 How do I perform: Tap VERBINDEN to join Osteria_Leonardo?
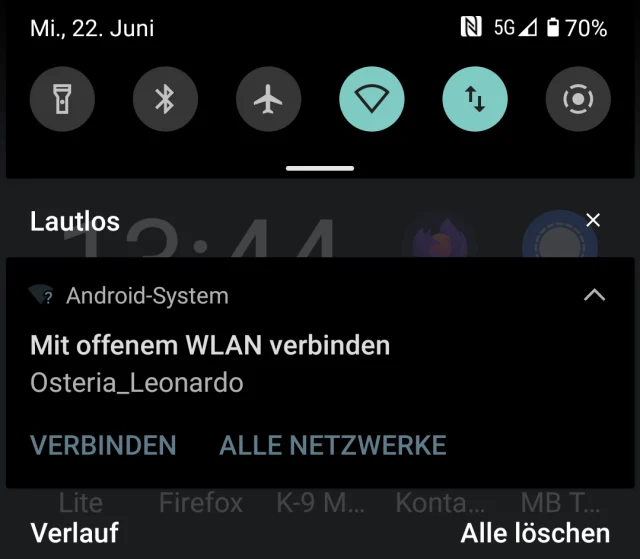coord(103,445)
